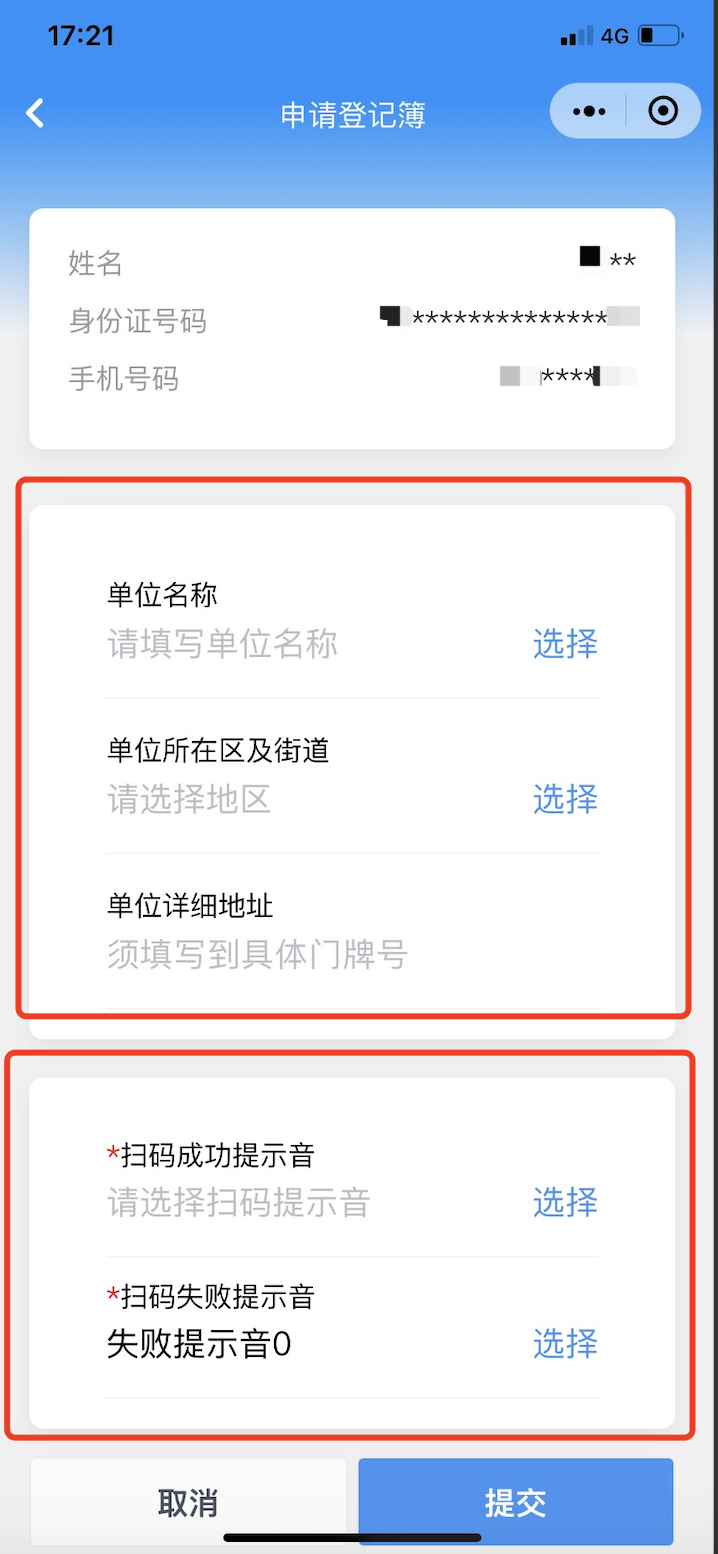718x1554 pixels.
Task: Submit the form with 提交
Action: (x=515, y=1502)
